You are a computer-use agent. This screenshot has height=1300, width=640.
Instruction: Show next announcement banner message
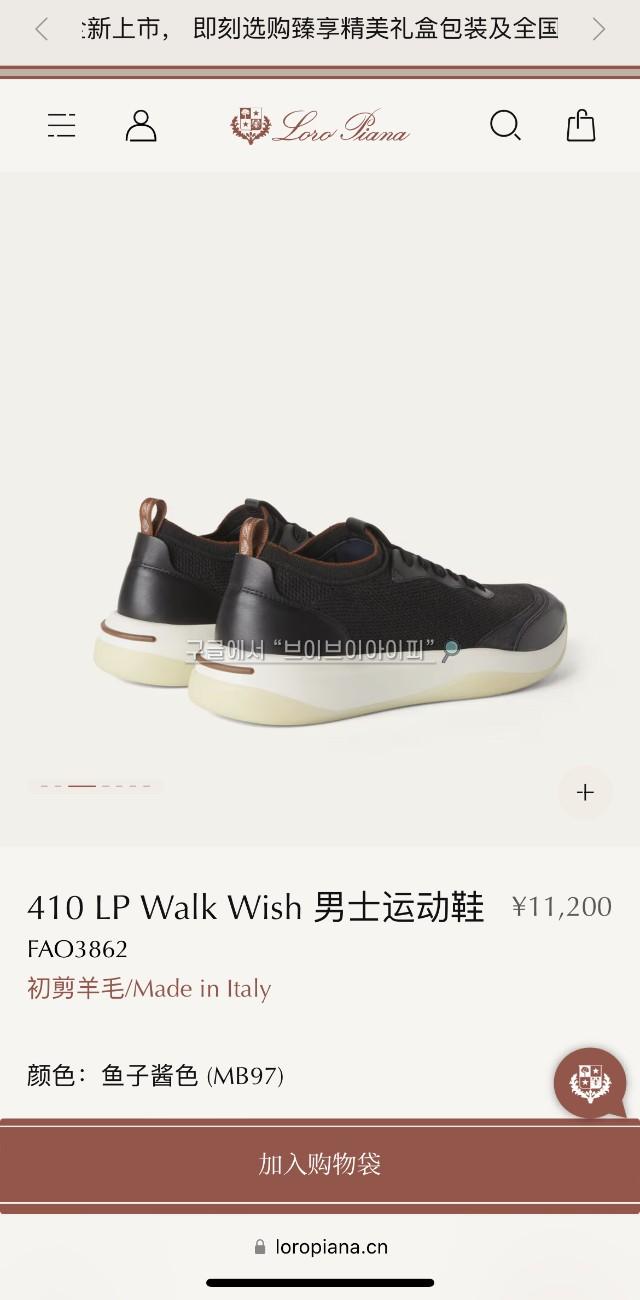tap(599, 29)
